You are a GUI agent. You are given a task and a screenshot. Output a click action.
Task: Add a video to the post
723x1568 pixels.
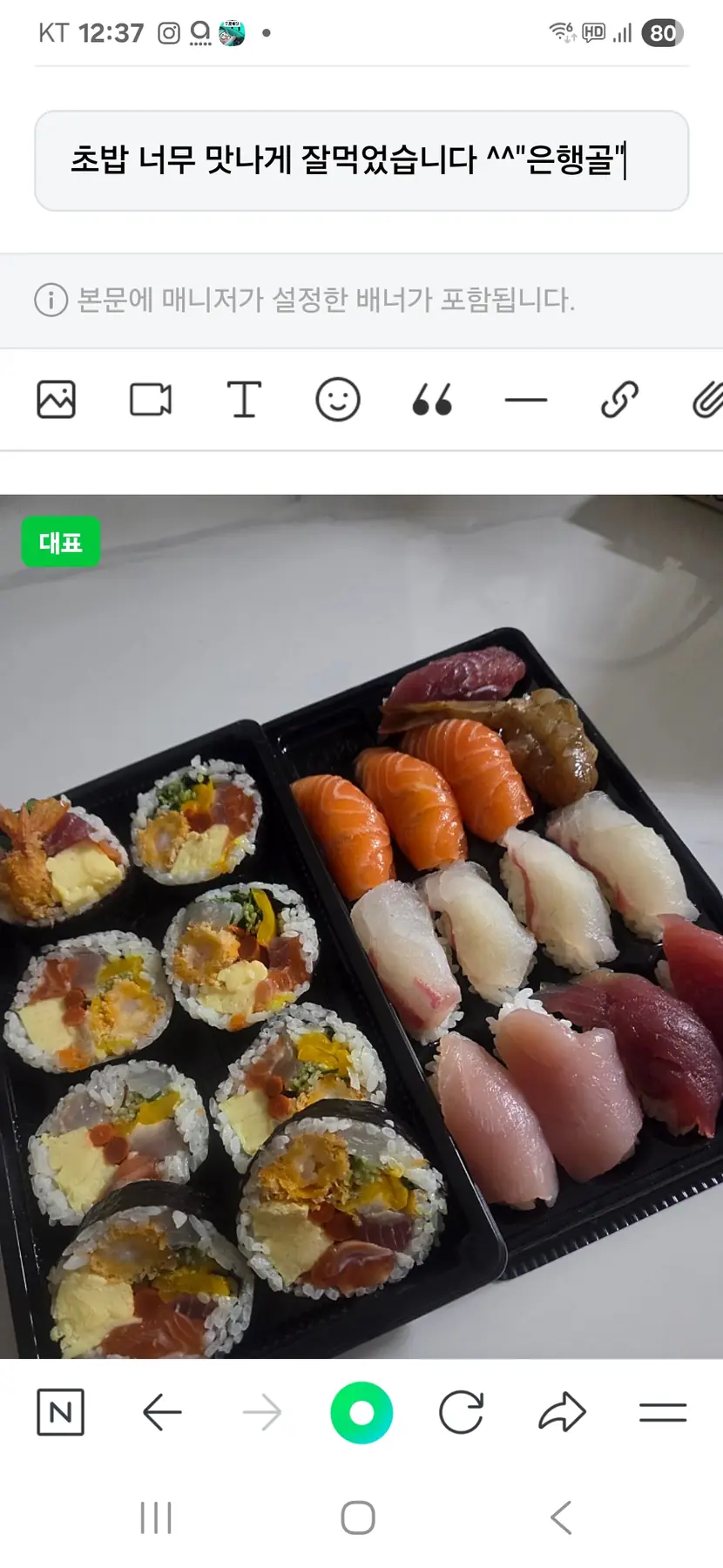coord(151,400)
